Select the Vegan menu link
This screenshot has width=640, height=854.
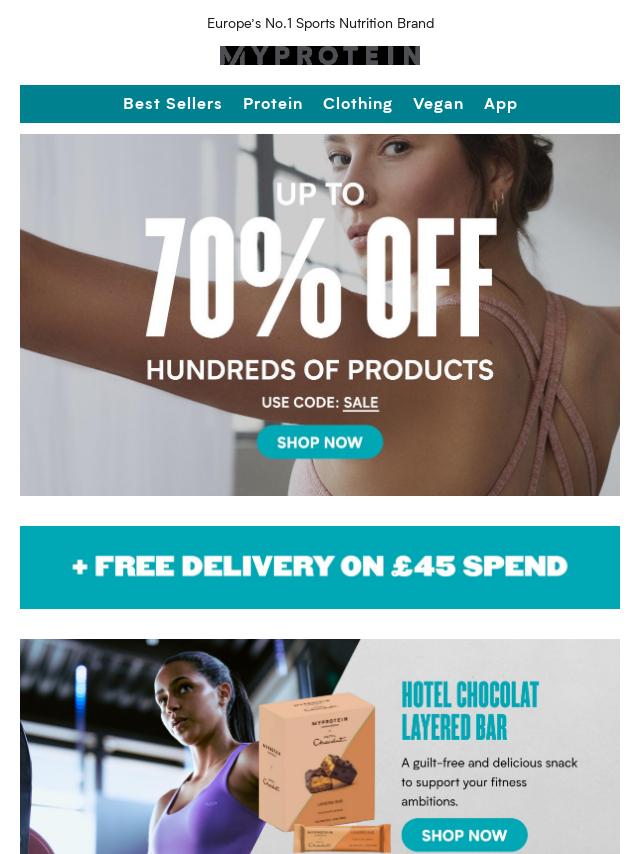(438, 104)
